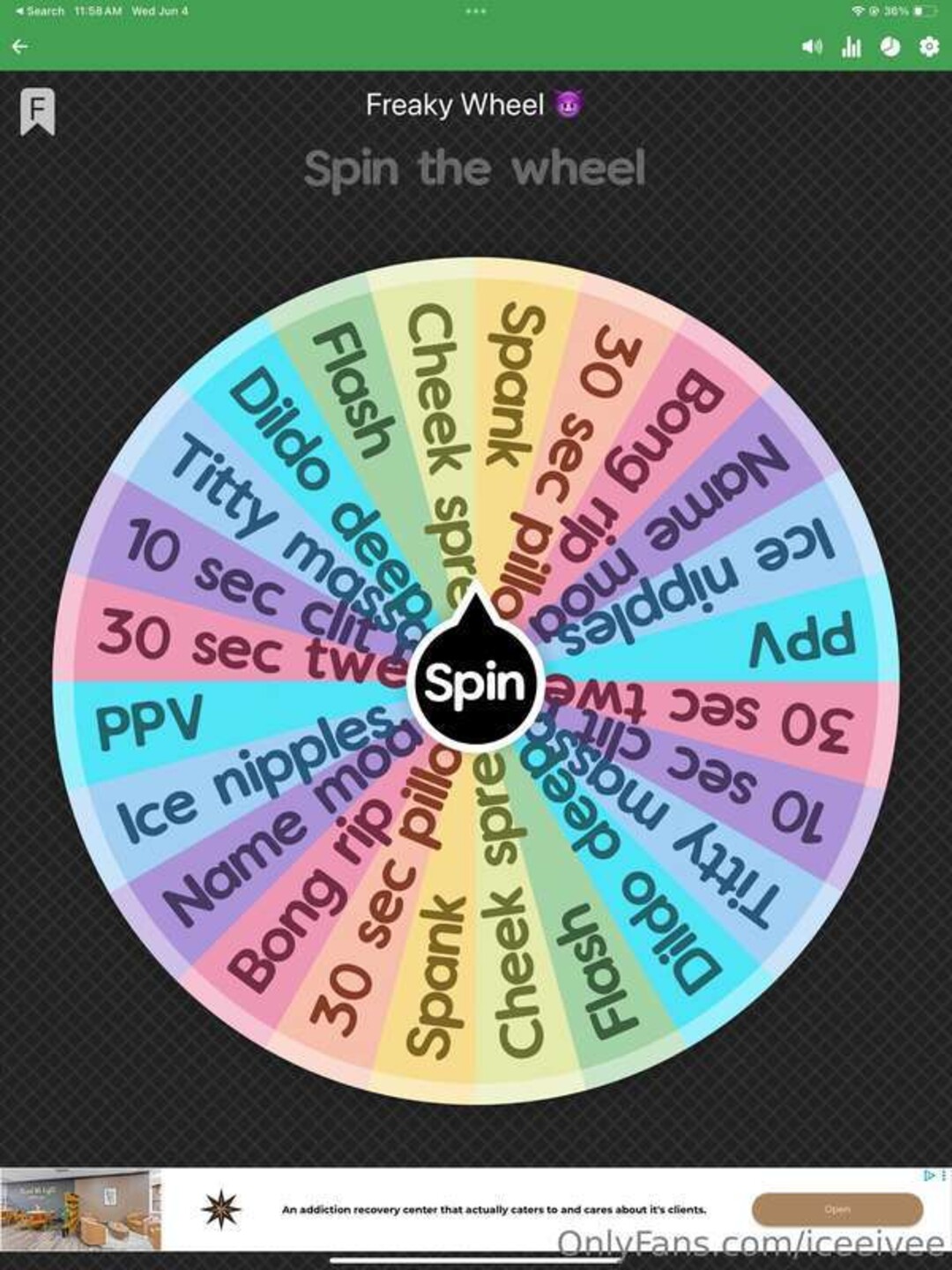The width and height of the screenshot is (952, 1270).
Task: Tap the F bookmark icon
Action: pyautogui.click(x=37, y=111)
